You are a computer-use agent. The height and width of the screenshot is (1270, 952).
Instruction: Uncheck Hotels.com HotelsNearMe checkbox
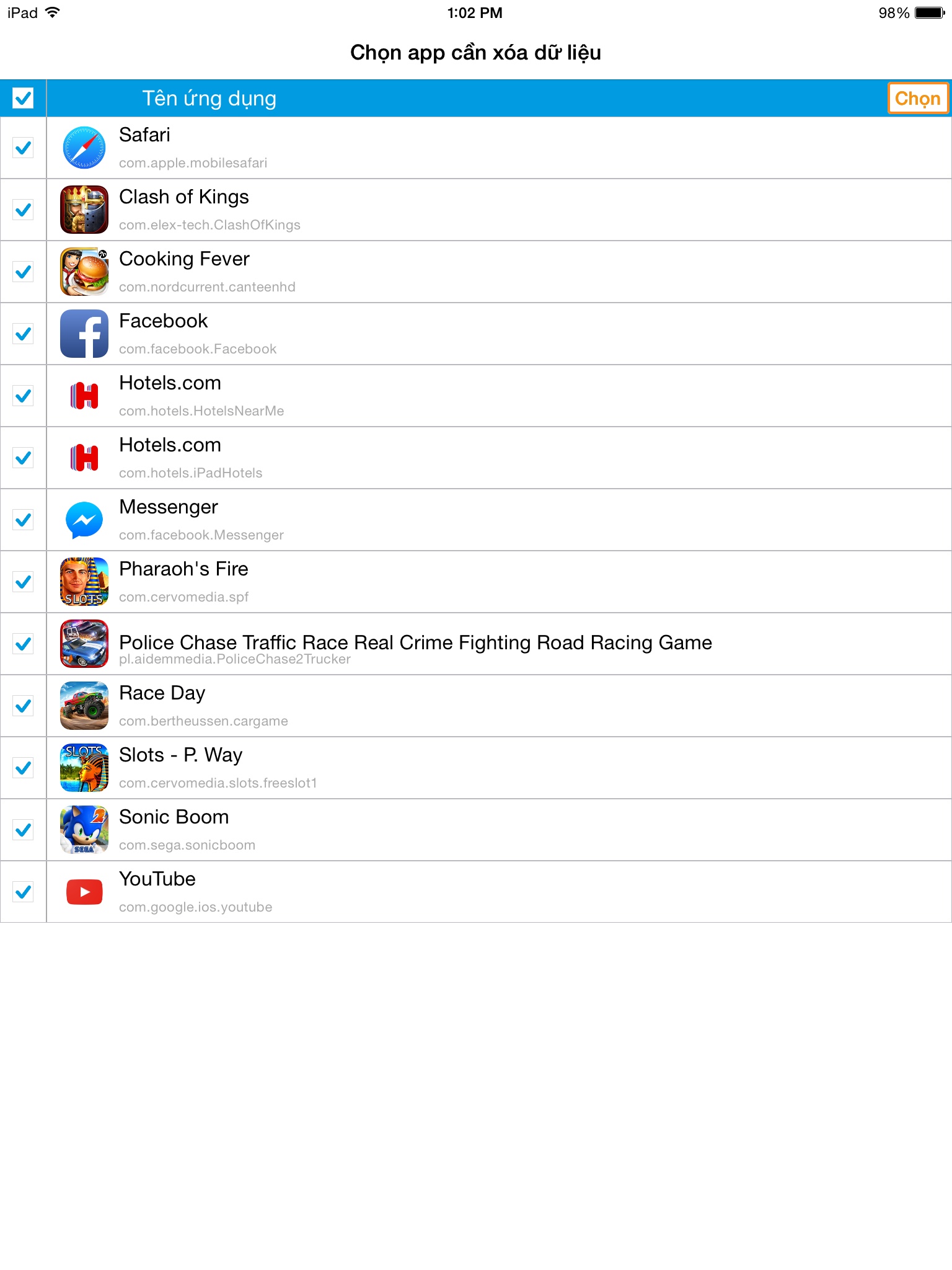[x=23, y=396]
